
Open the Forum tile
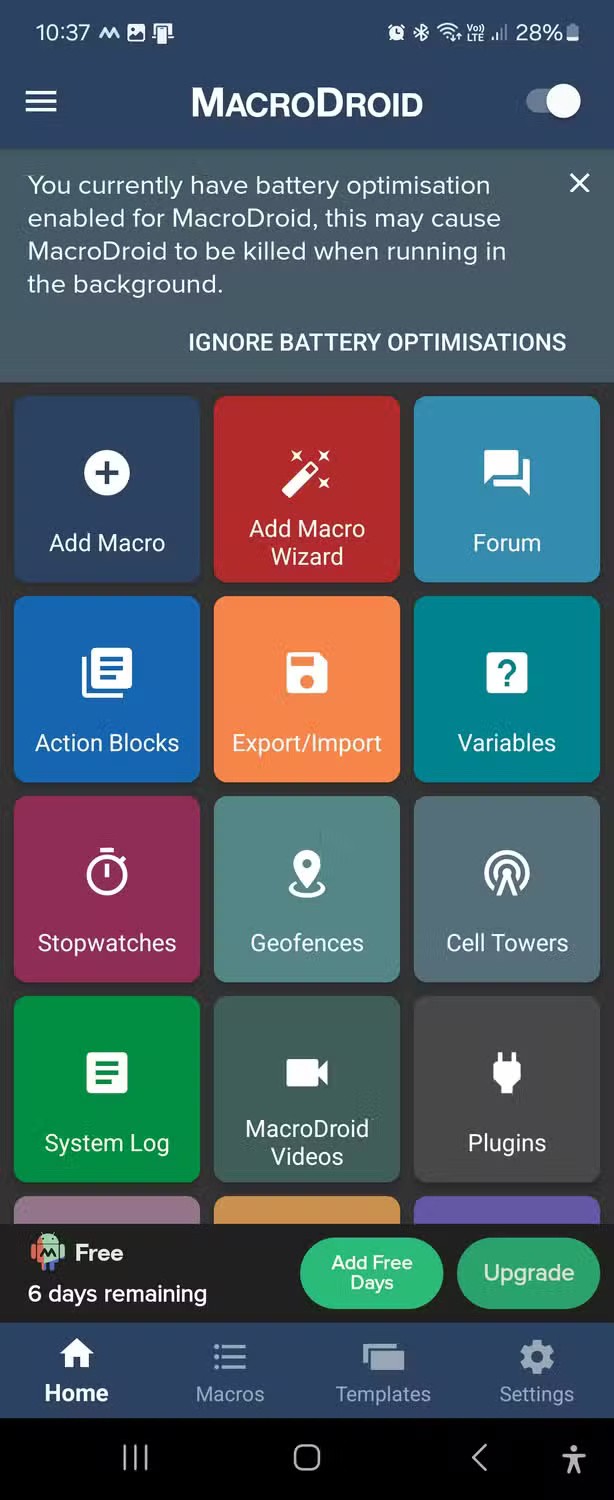(x=507, y=489)
